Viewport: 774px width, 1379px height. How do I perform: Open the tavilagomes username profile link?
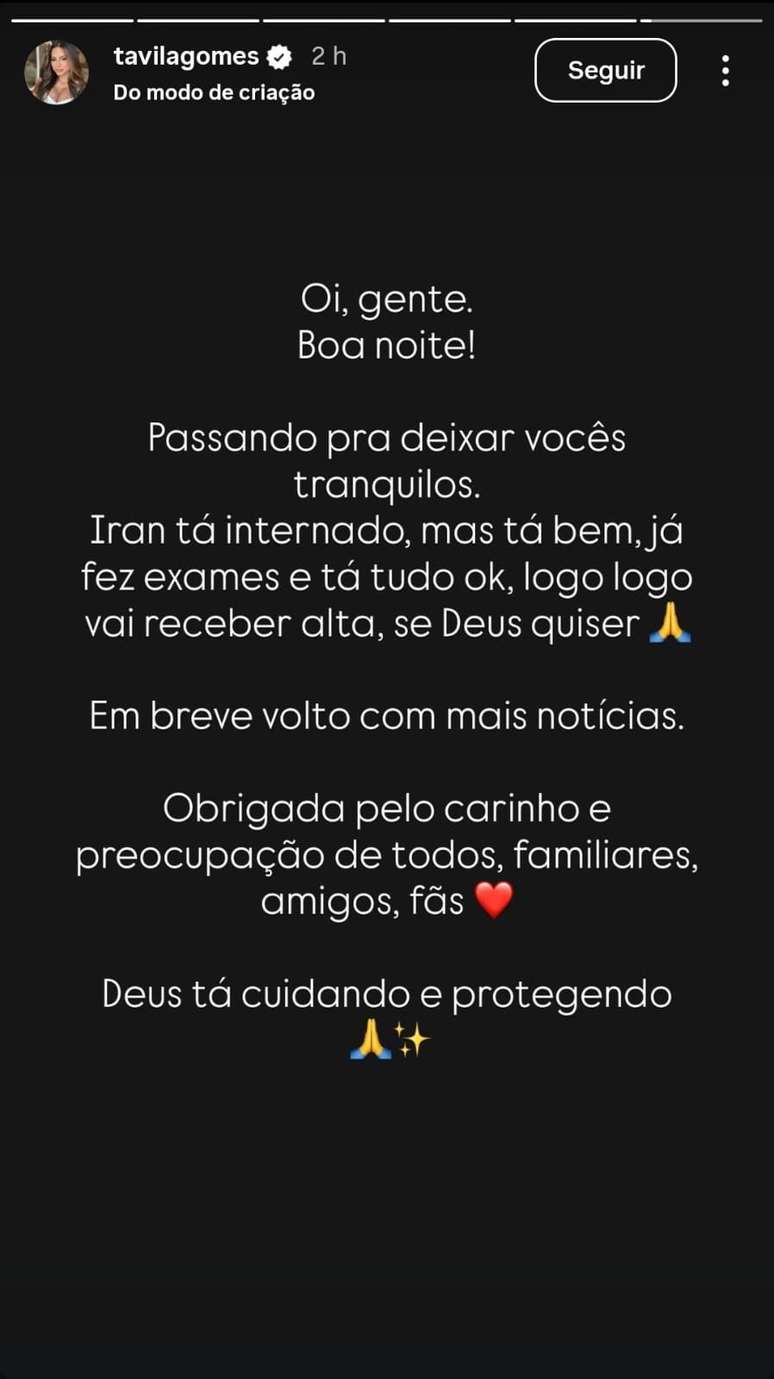(x=186, y=57)
